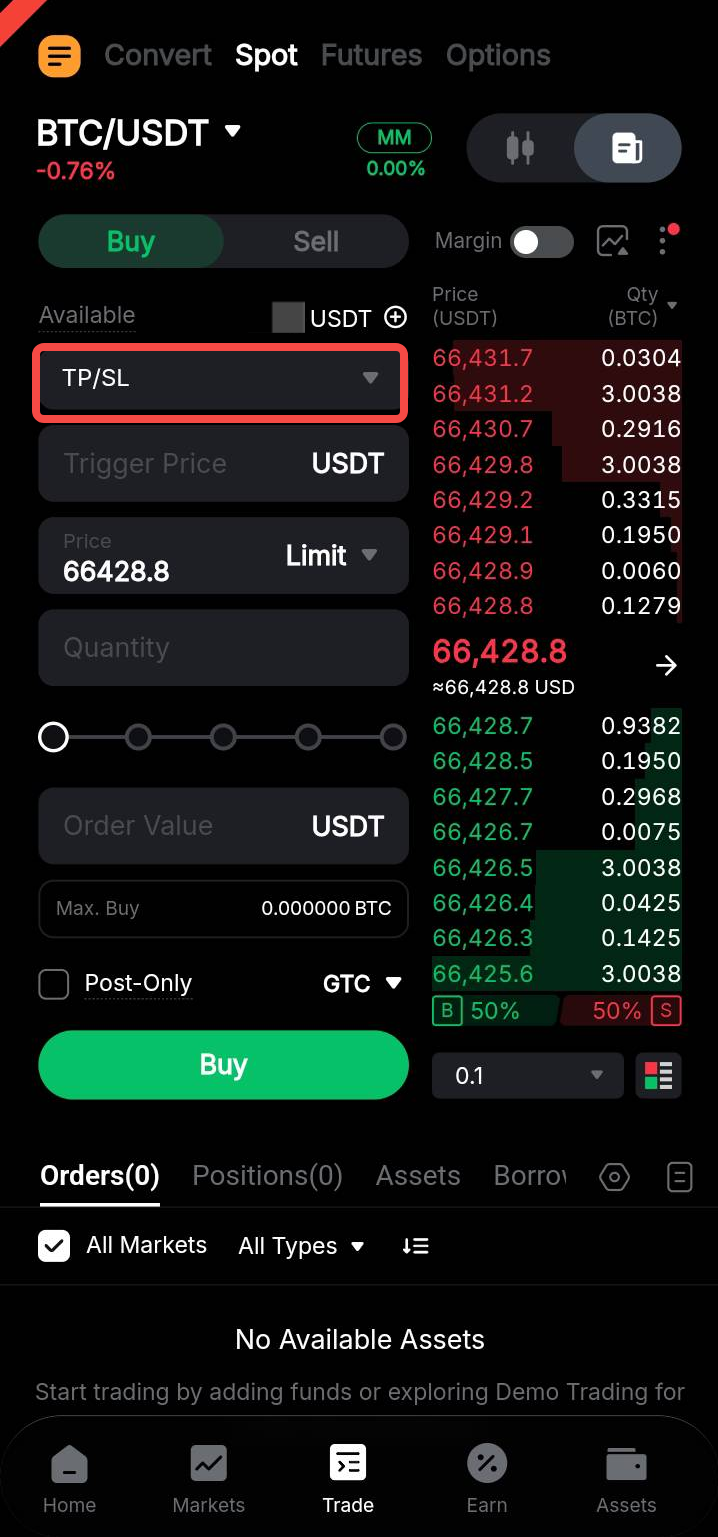Open the Convert section

[x=158, y=55]
